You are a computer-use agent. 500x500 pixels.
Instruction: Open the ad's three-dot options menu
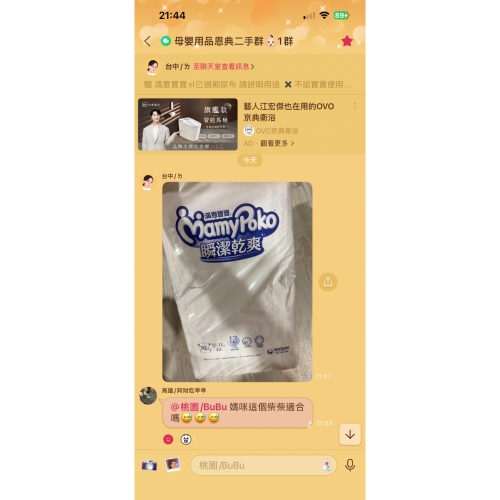354,106
